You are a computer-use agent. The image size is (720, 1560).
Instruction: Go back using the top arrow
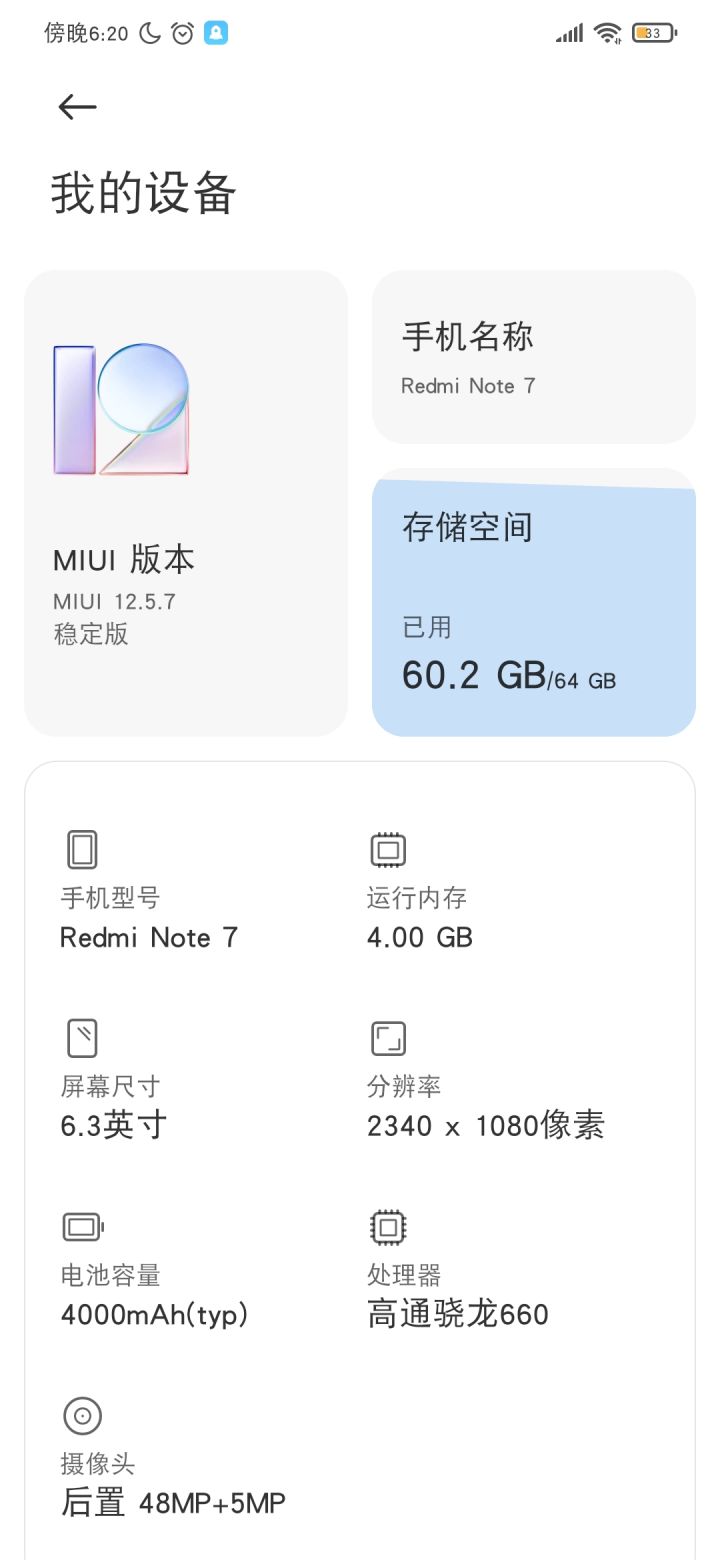tap(77, 107)
